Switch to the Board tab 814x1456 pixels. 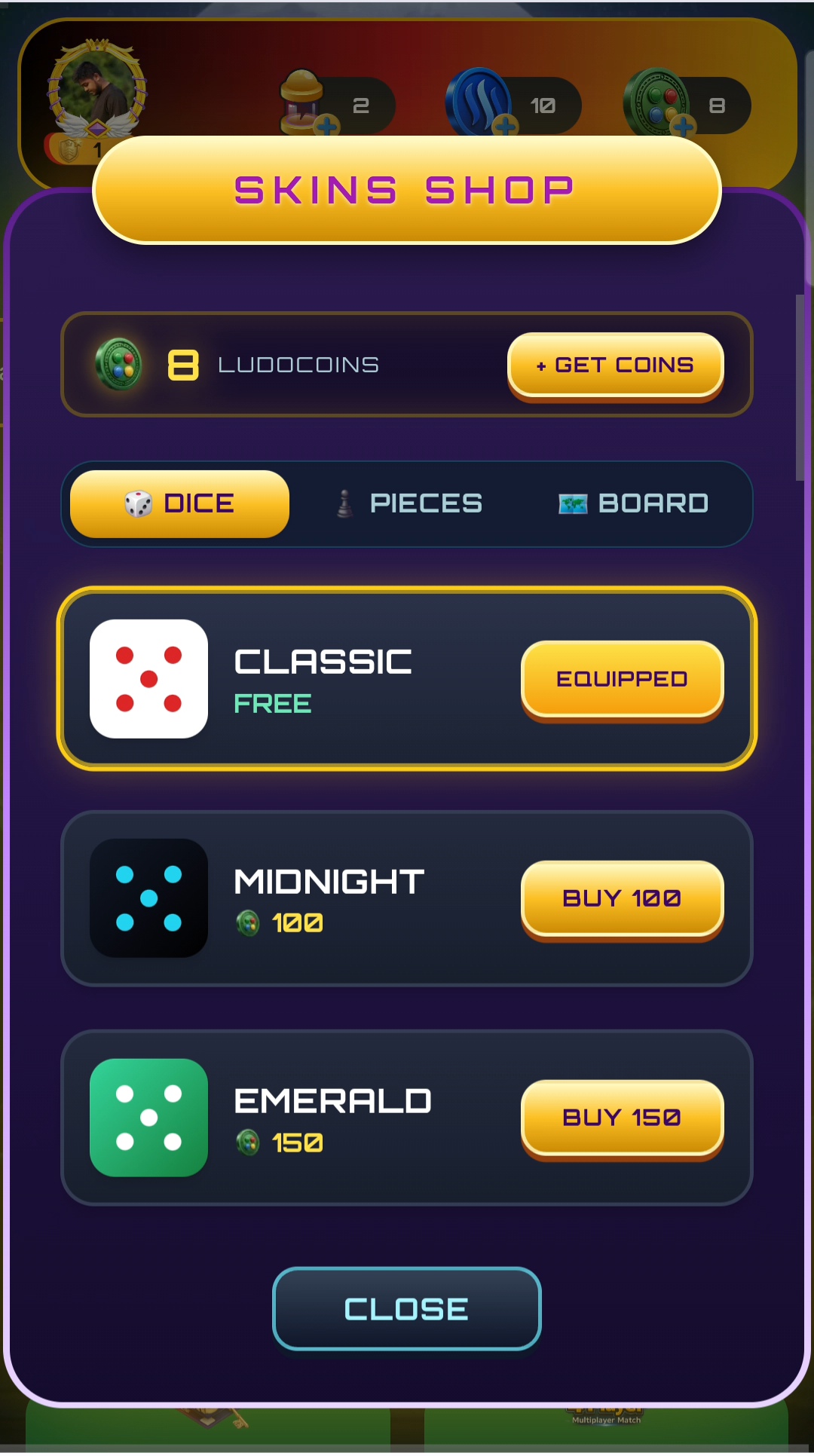(634, 503)
